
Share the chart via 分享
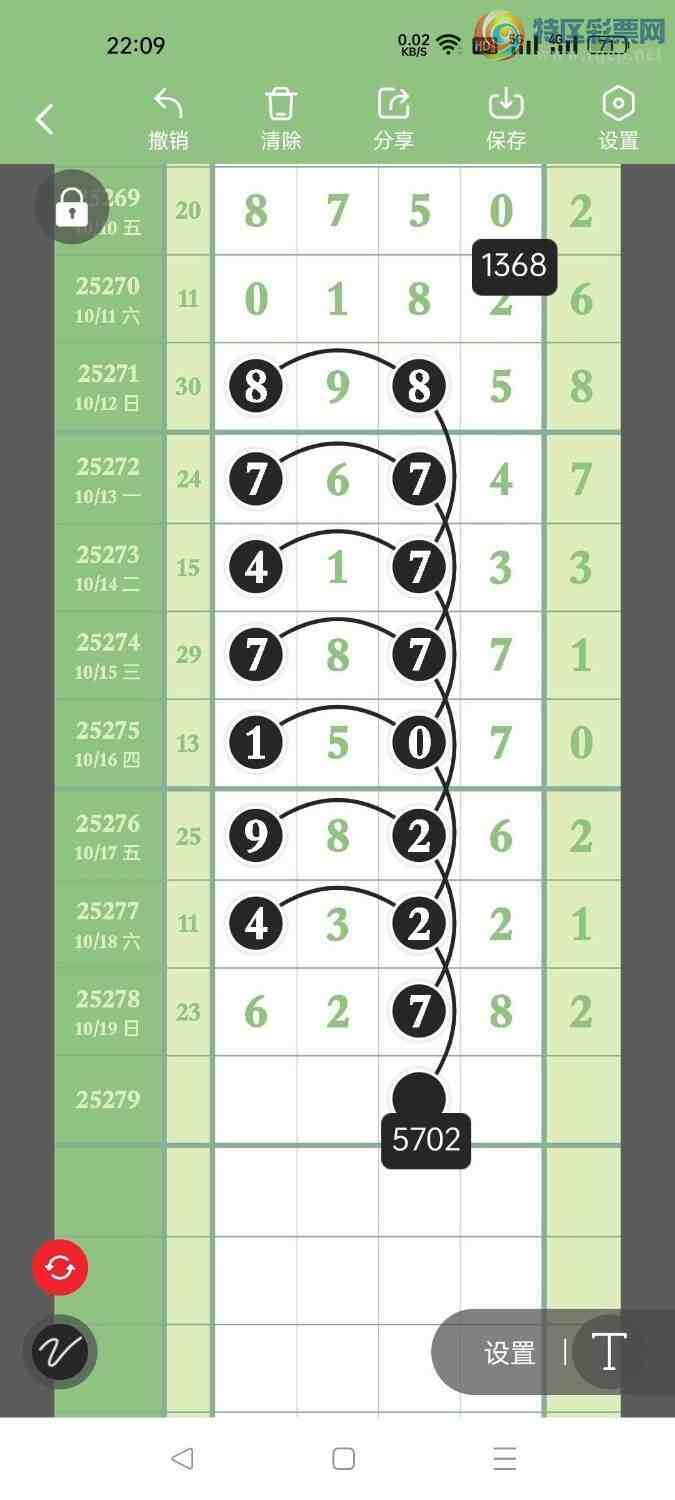pyautogui.click(x=393, y=120)
